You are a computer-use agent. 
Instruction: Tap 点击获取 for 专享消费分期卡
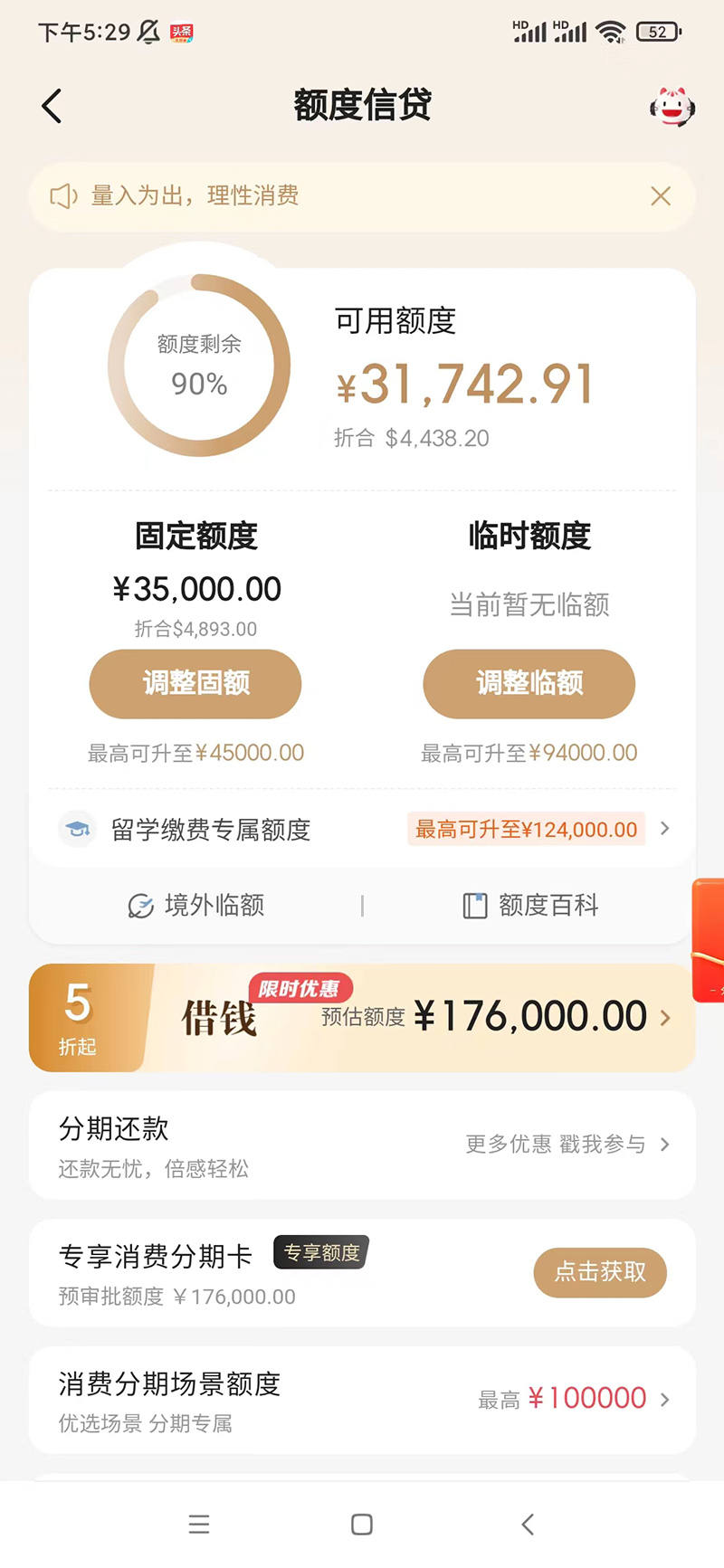(600, 1272)
